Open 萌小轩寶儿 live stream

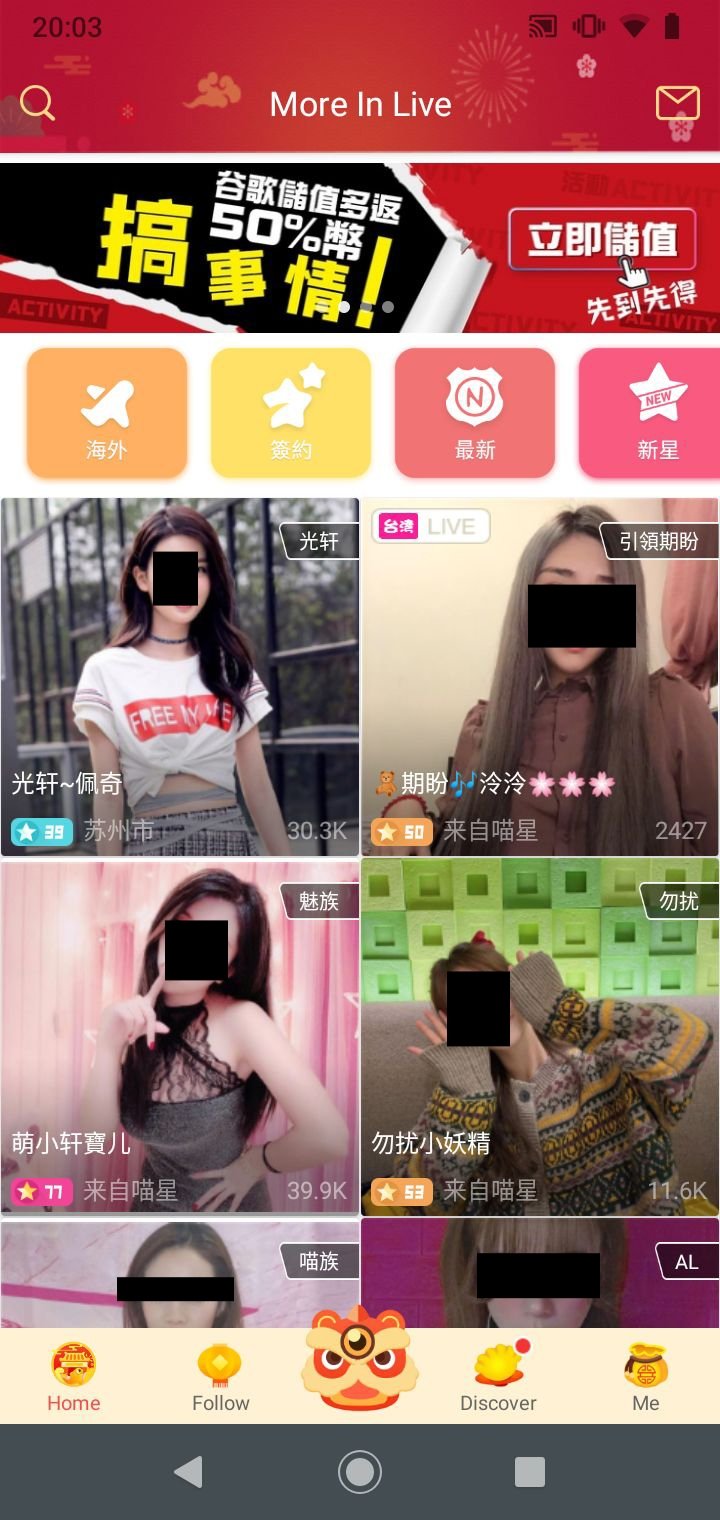pos(180,1037)
